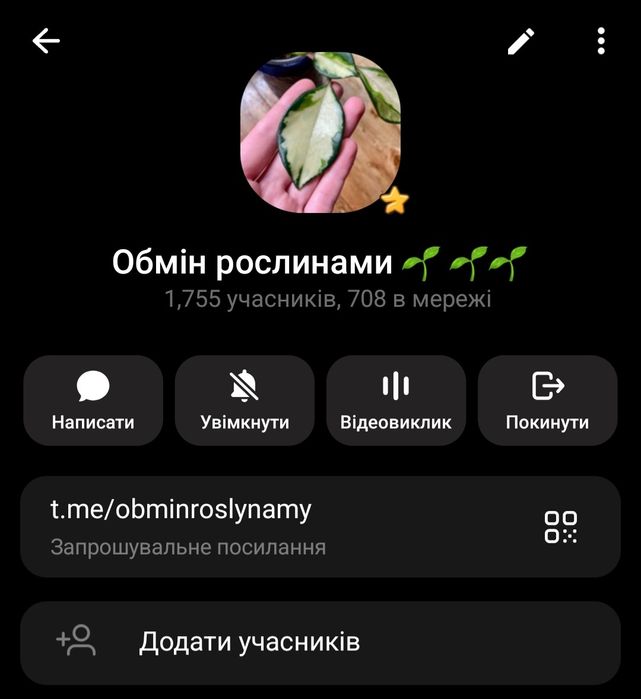The height and width of the screenshot is (699, 641).
Task: Leave the group with Покинути
Action: pos(547,400)
